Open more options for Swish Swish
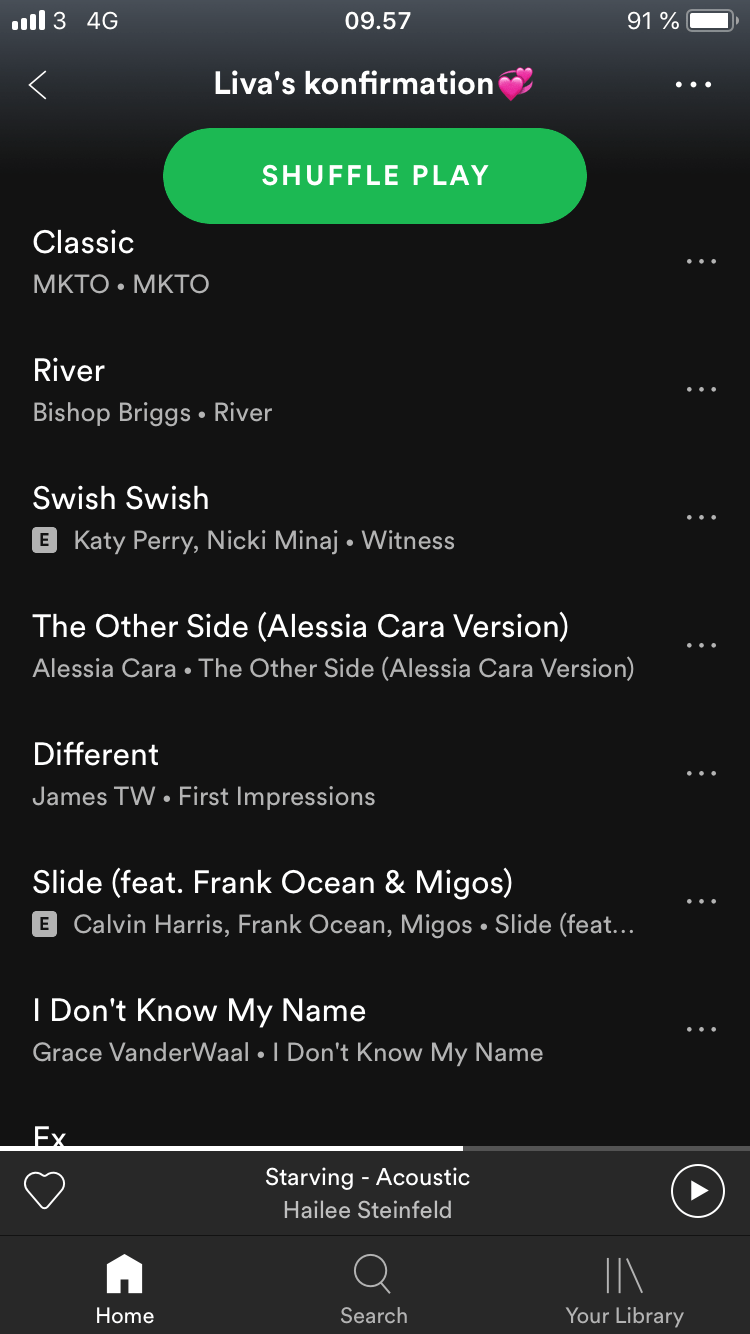 [701, 518]
